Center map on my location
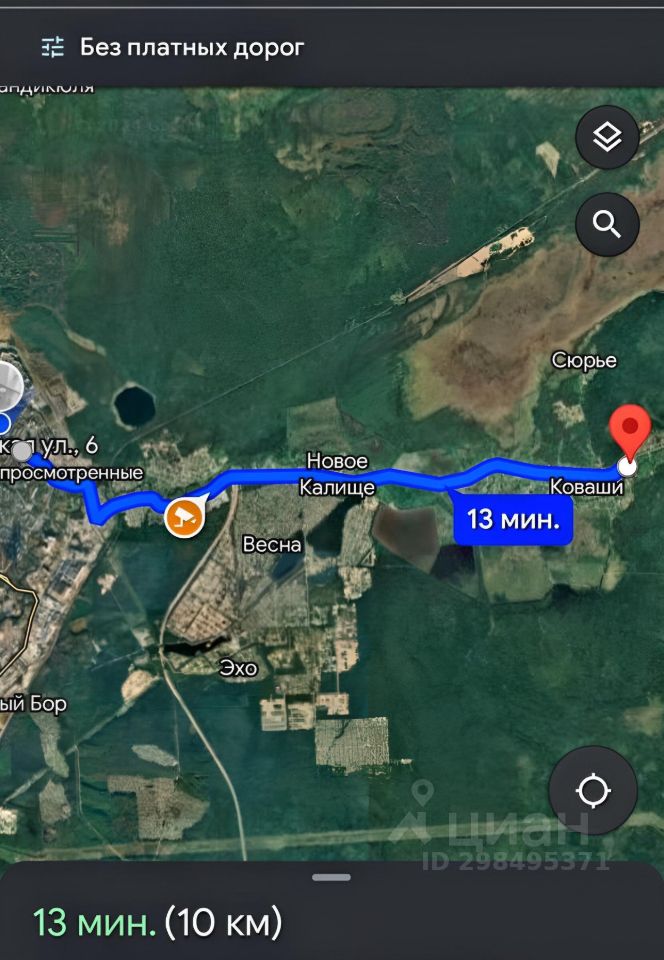 593,790
